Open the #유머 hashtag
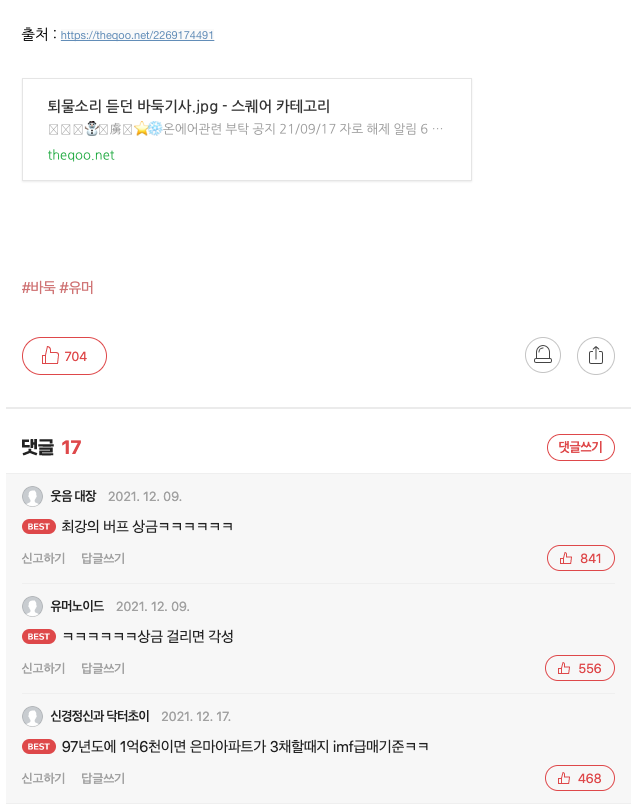632x806 pixels. click(x=77, y=287)
